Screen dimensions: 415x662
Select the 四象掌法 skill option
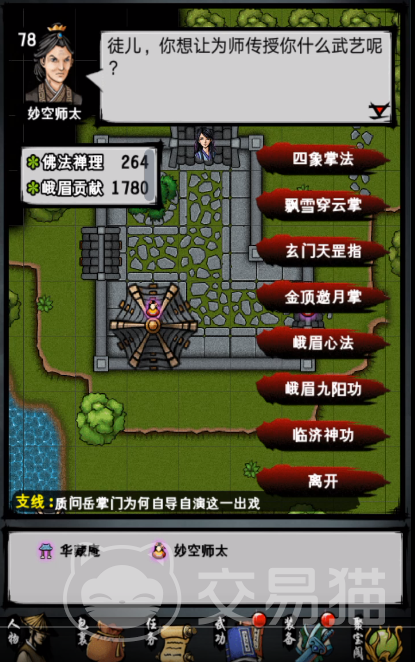click(x=323, y=159)
